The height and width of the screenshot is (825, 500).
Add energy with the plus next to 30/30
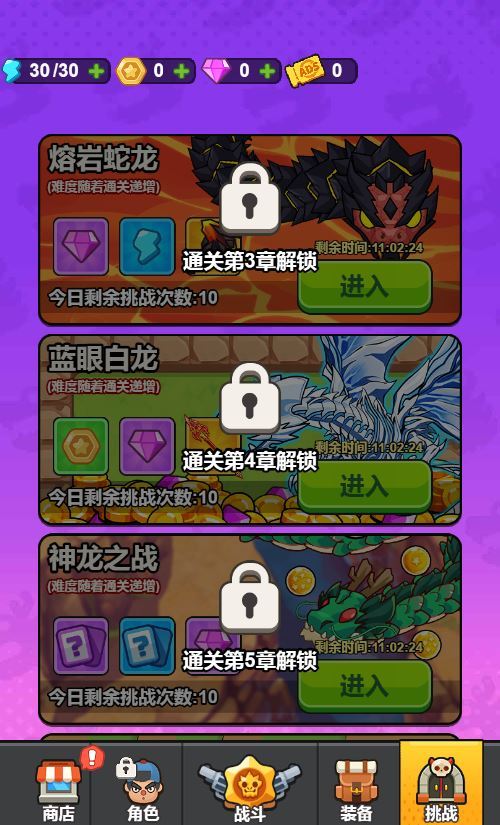click(96, 71)
